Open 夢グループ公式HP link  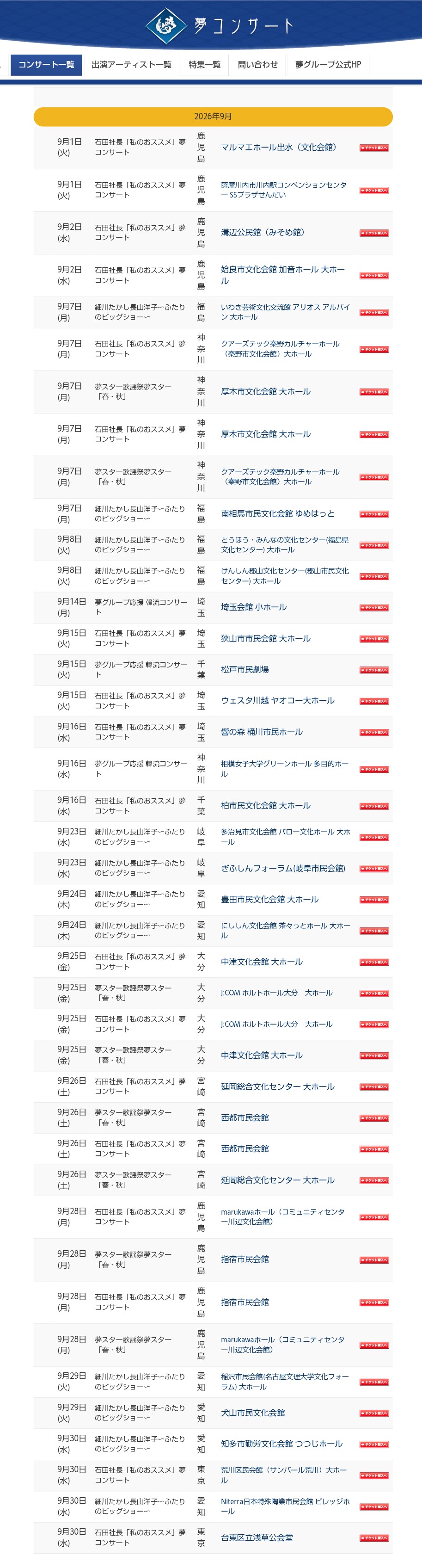click(328, 64)
